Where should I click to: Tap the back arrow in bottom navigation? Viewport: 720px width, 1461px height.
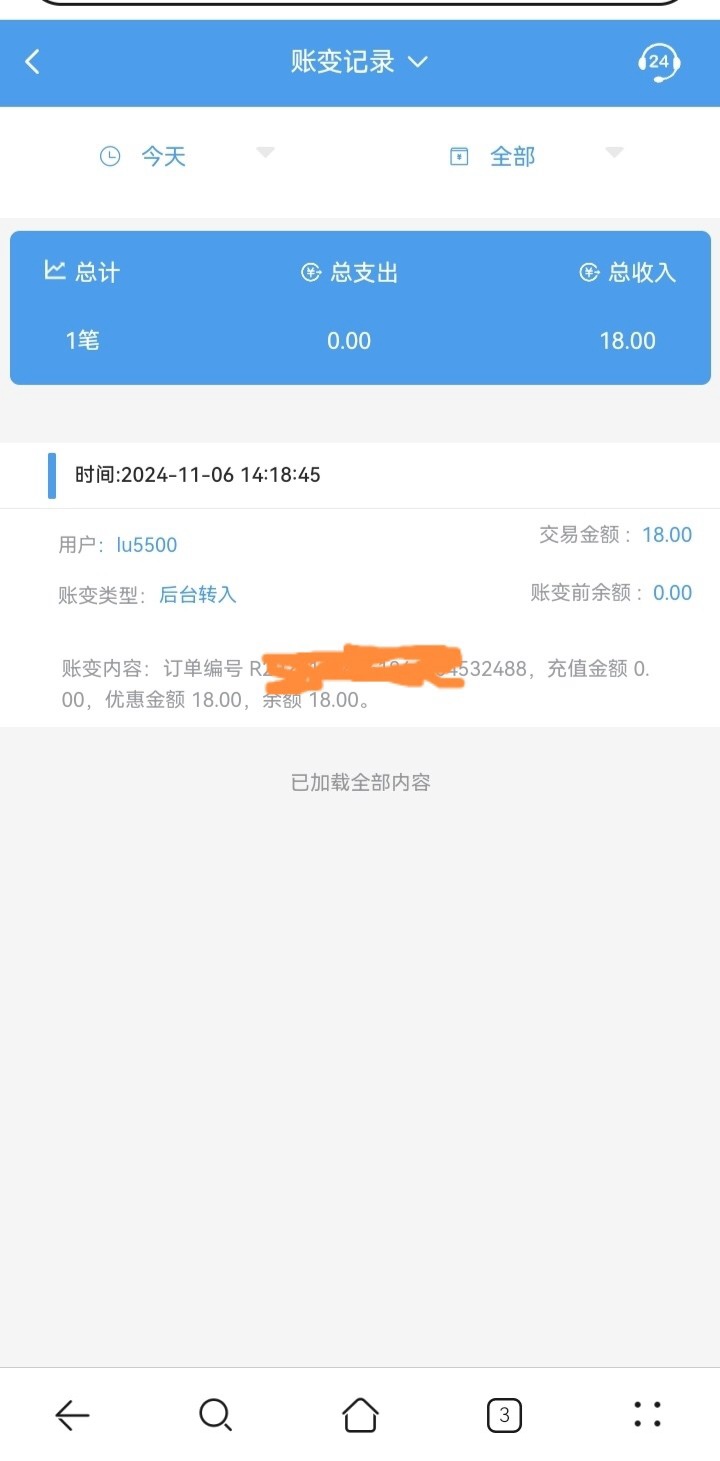[x=72, y=1414]
